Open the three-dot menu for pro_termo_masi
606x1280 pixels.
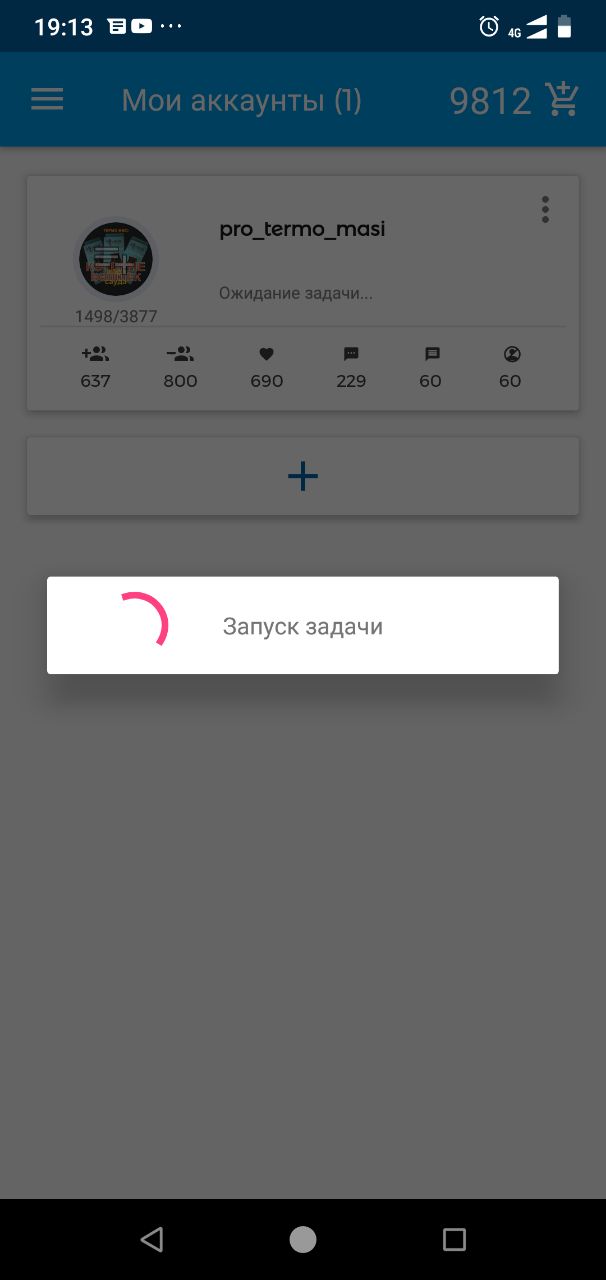(545, 209)
